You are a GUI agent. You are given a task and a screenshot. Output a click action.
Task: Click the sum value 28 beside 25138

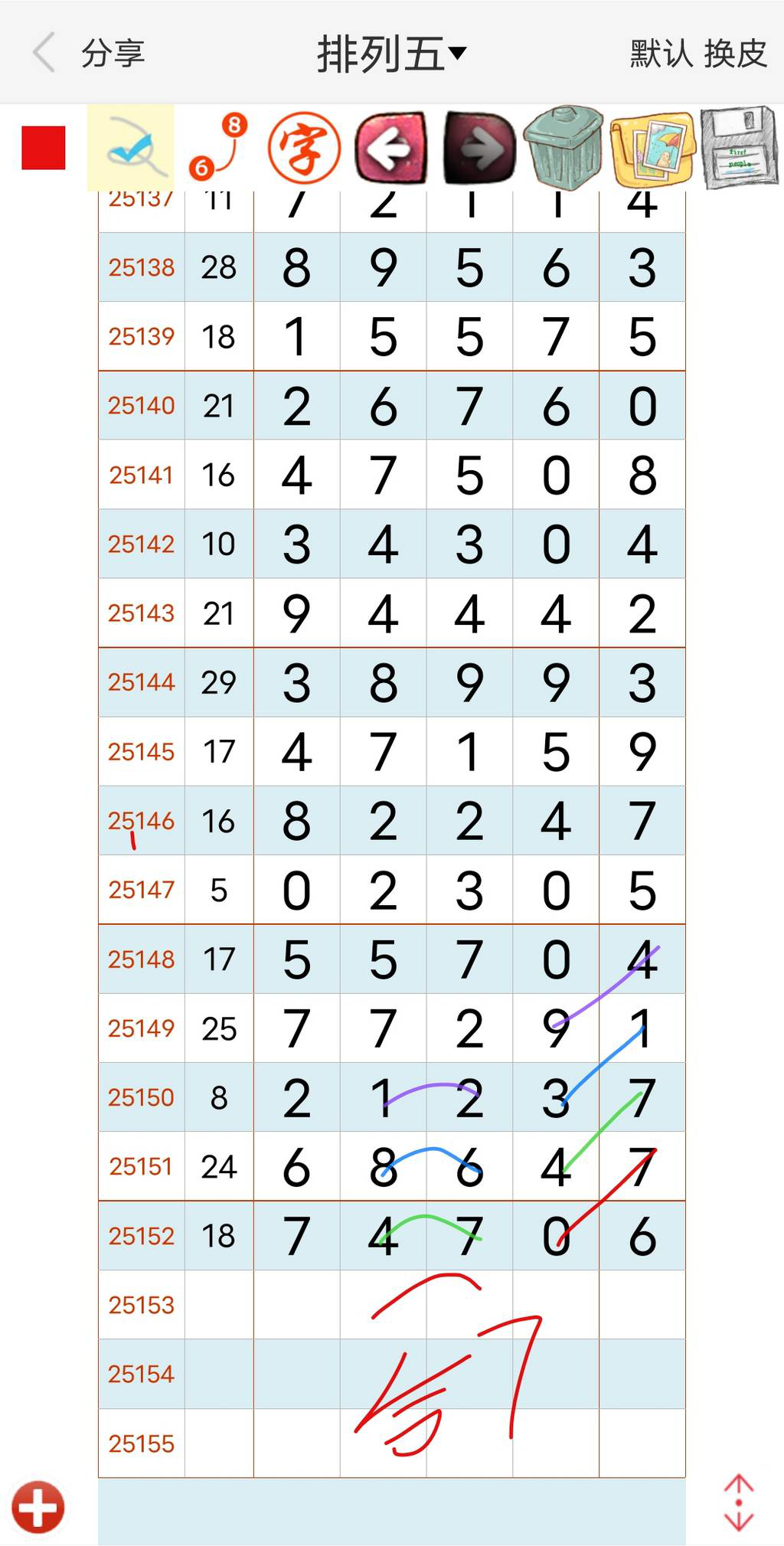(x=220, y=267)
